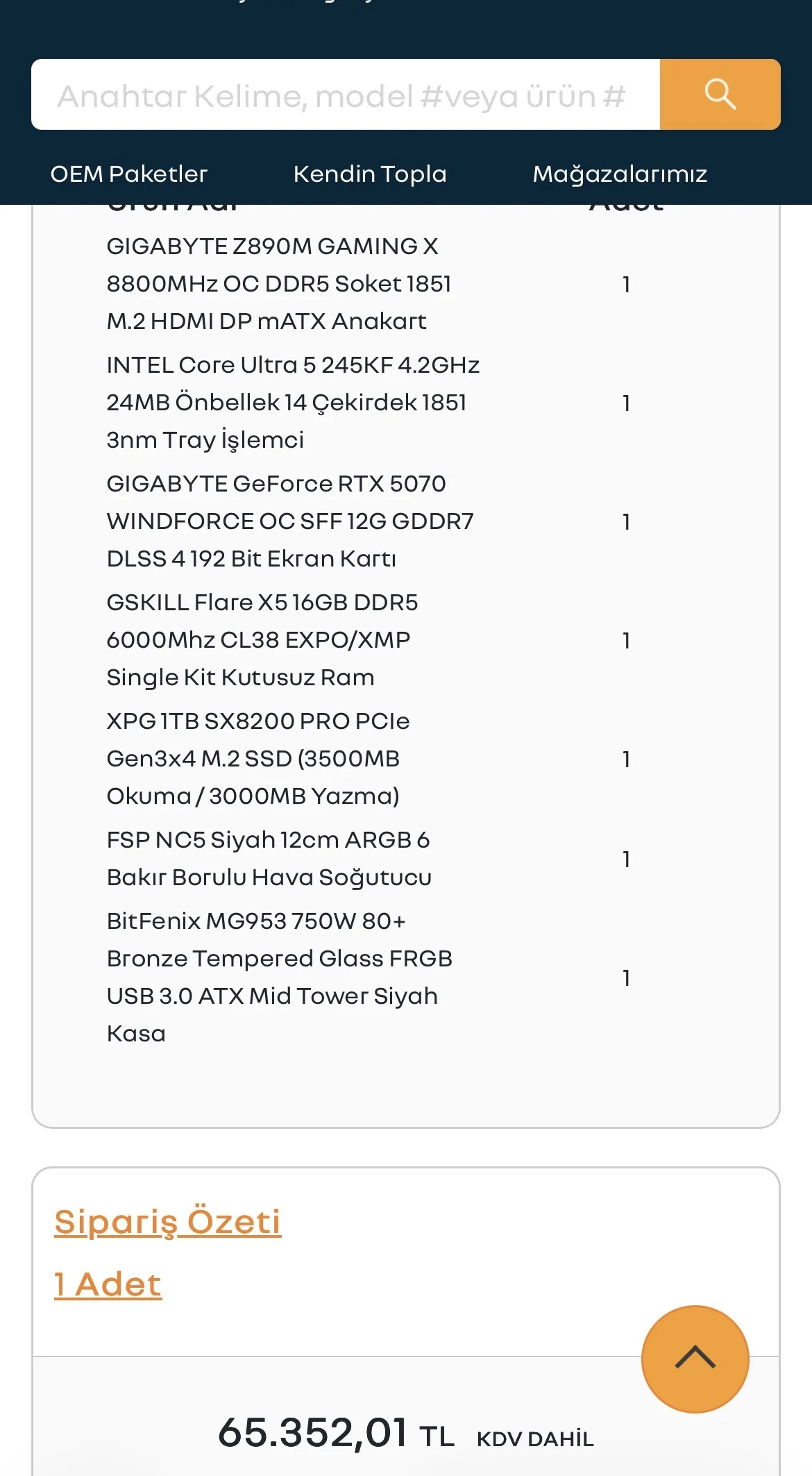812x1476 pixels.
Task: Open the Sipariş Özeti link
Action: coord(168,1222)
